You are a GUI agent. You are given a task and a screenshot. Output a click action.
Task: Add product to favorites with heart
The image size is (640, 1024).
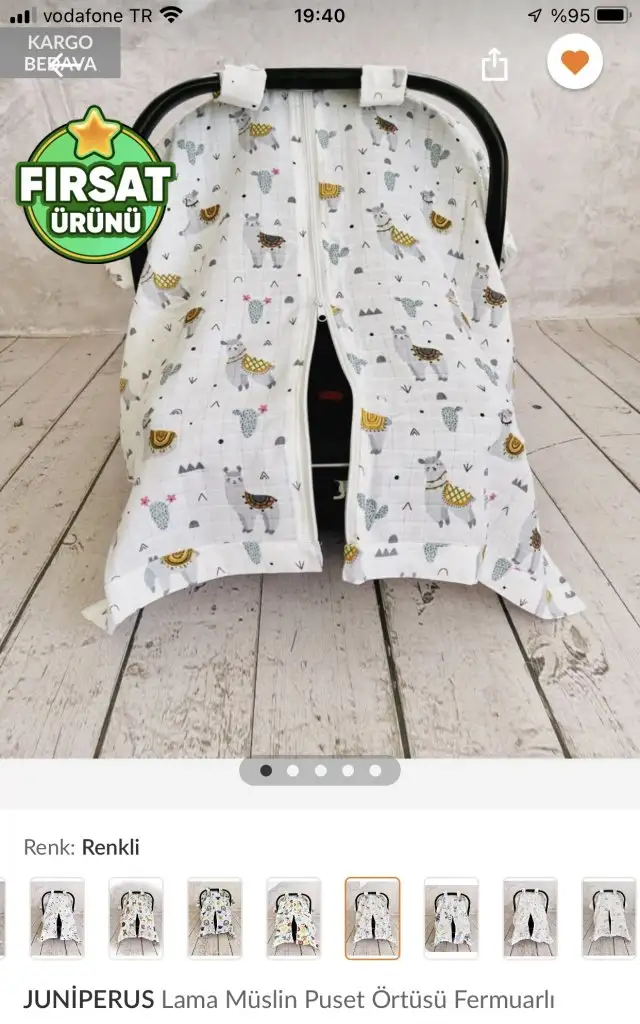pyautogui.click(x=575, y=62)
